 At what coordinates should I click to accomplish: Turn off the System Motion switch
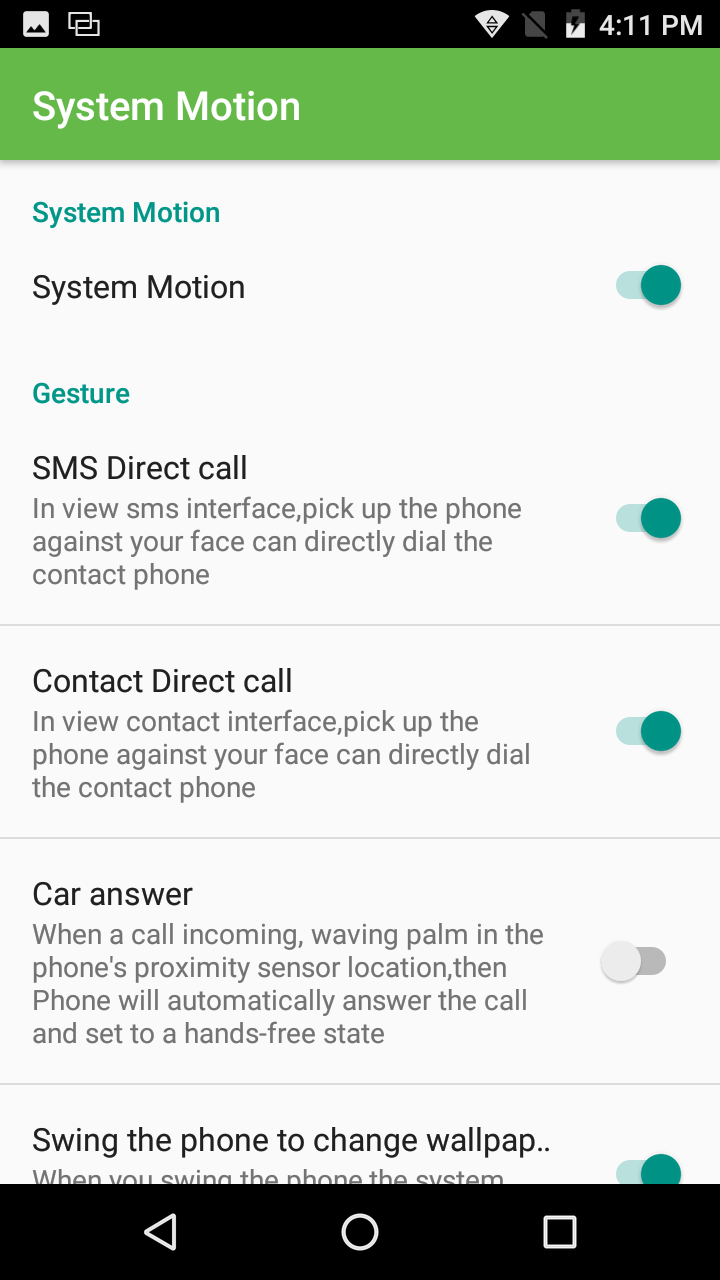click(648, 286)
